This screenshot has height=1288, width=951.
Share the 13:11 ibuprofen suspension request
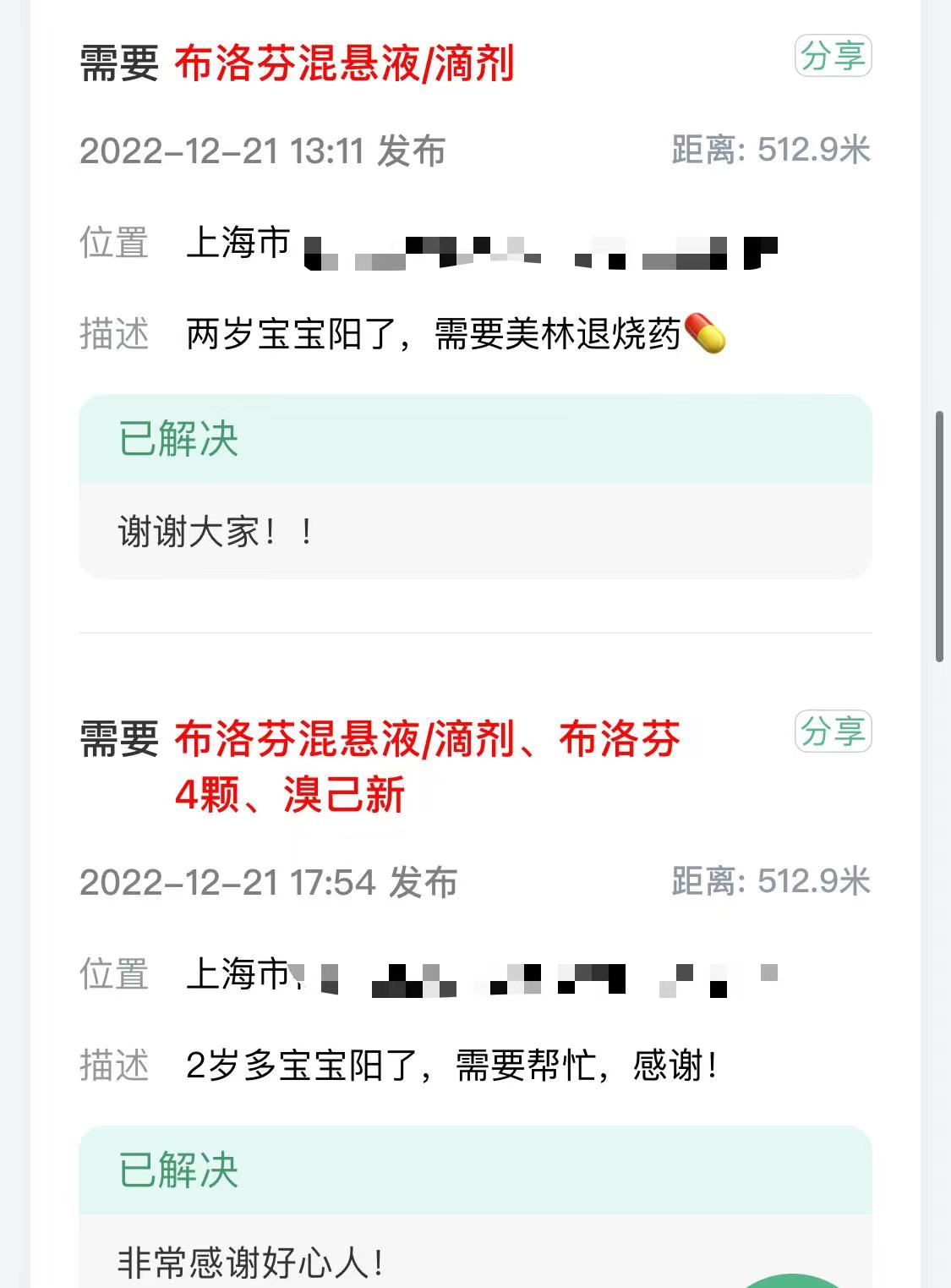[833, 57]
